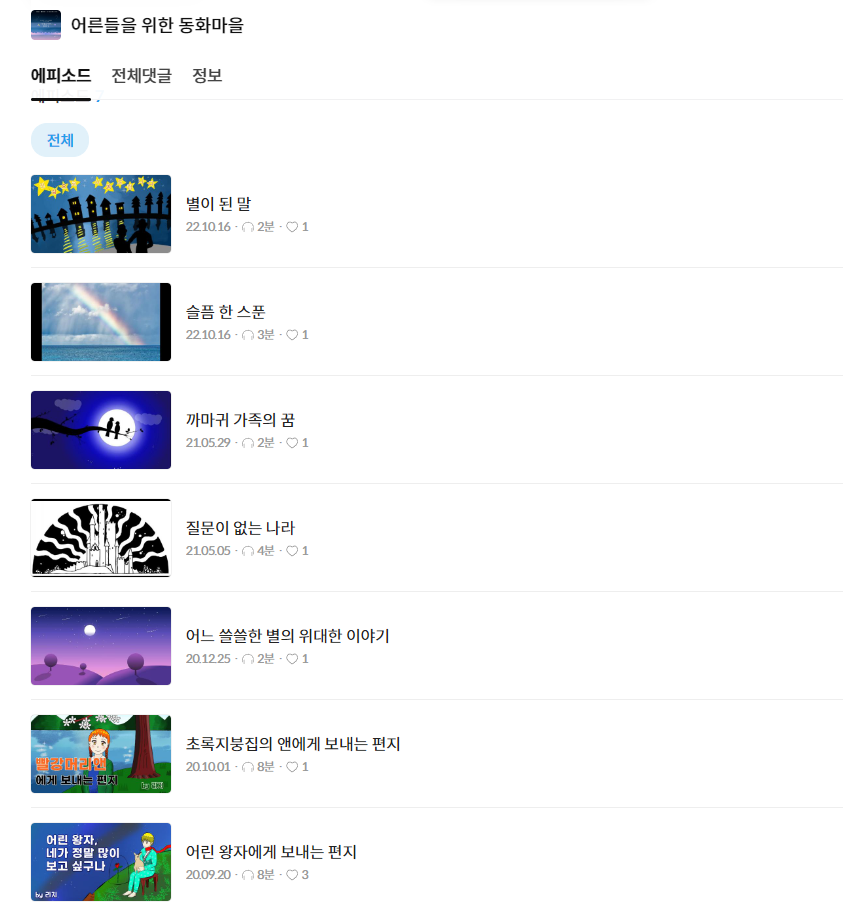Toggle the like heart on "별이 된 말"

point(290,226)
